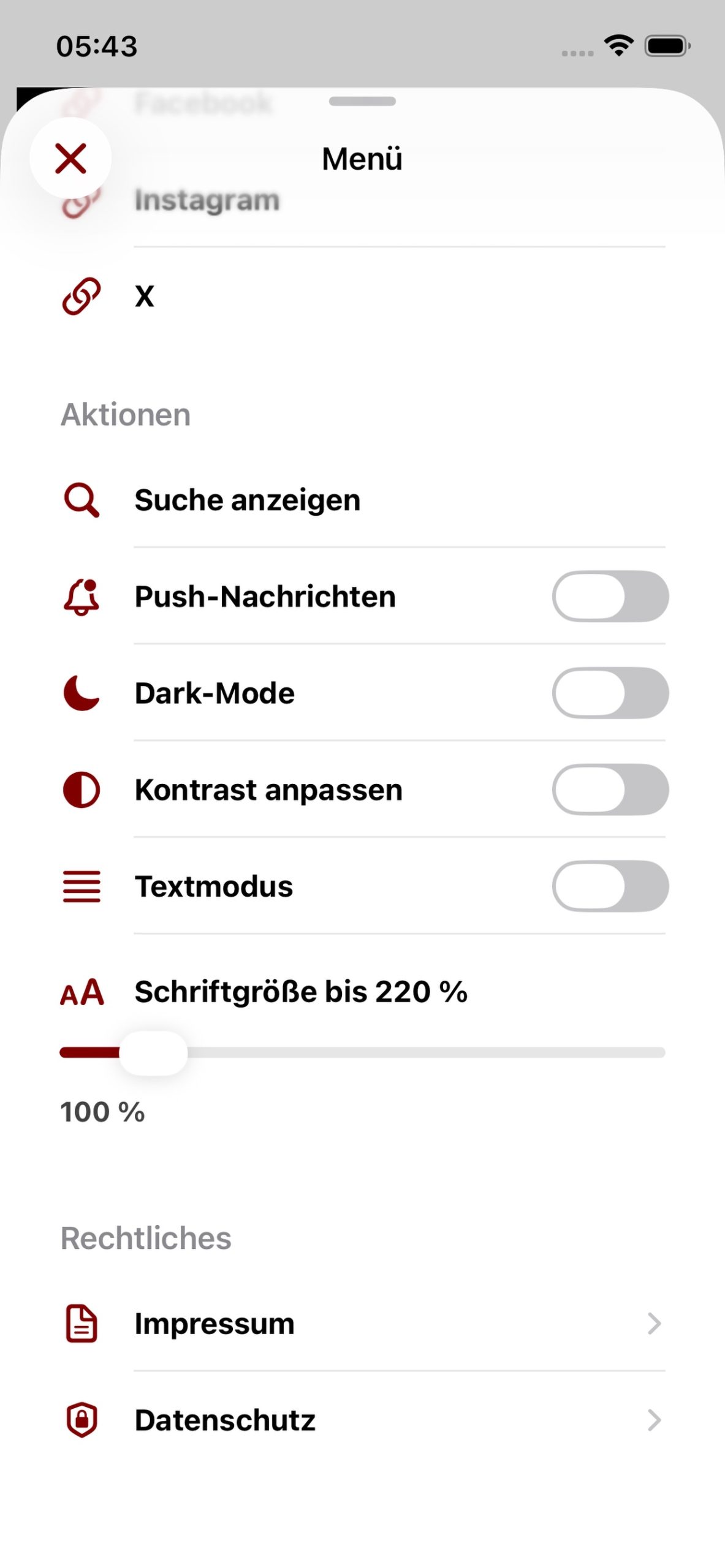Open the Impressum page
This screenshot has width=725, height=1568.
click(x=362, y=1324)
